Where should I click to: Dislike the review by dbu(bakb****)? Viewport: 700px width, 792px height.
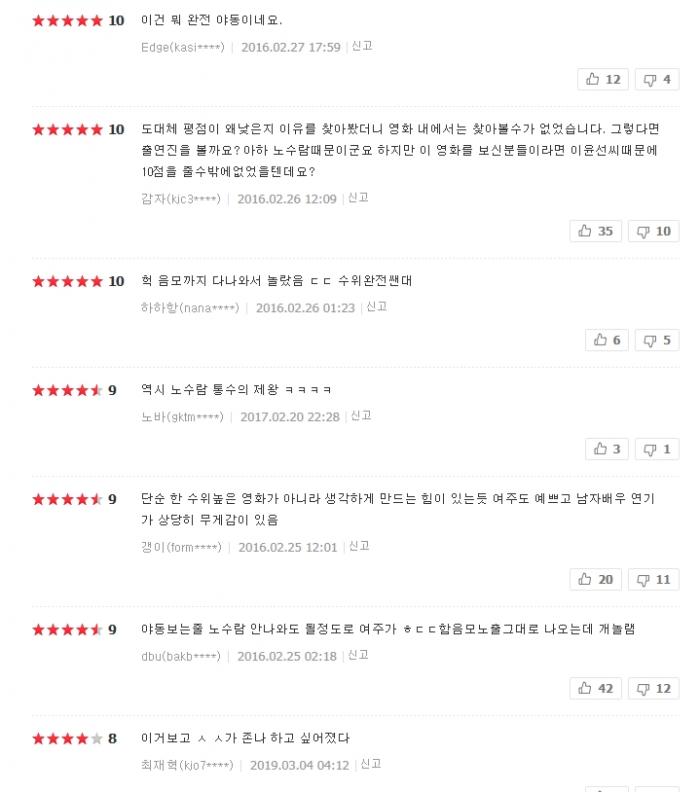click(653, 688)
